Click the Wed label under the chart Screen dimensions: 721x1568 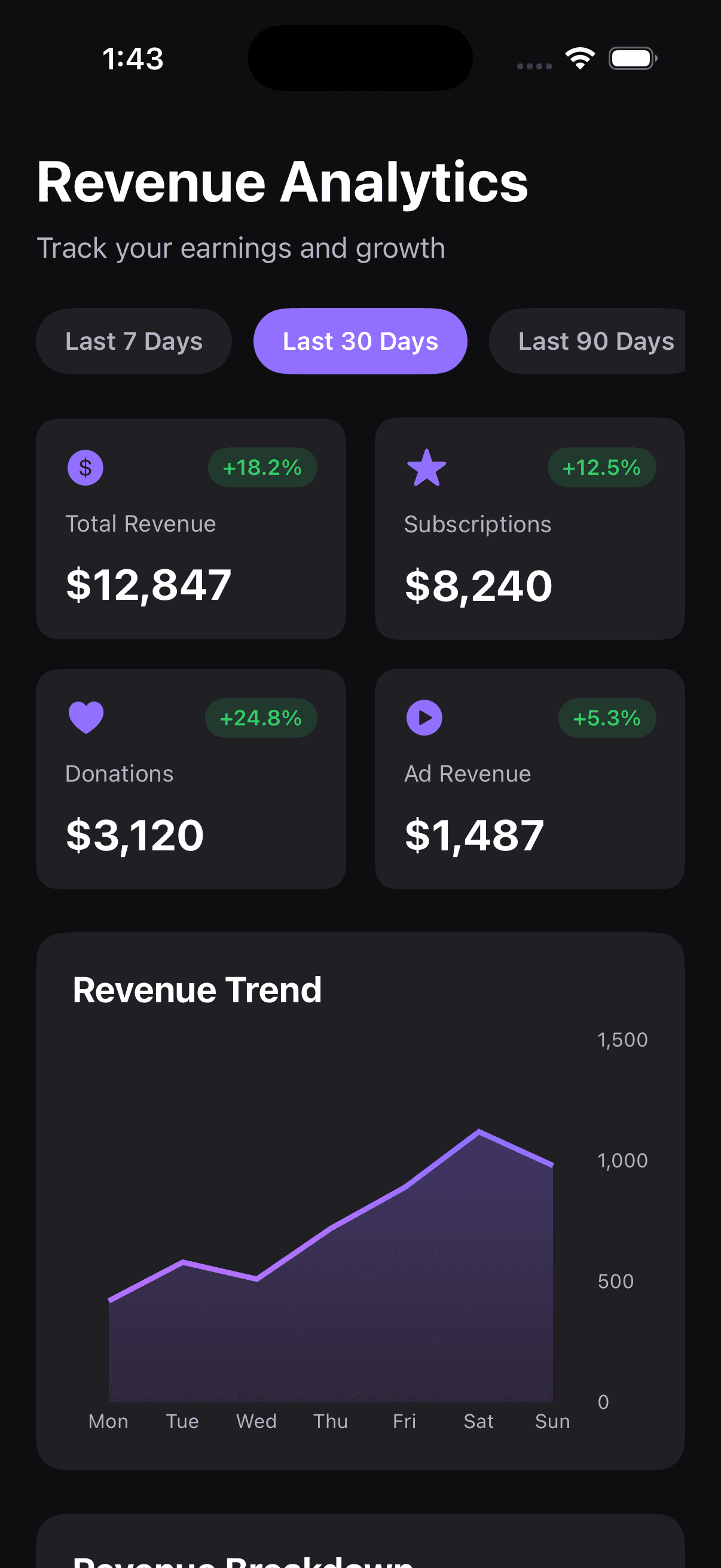[x=256, y=1420]
